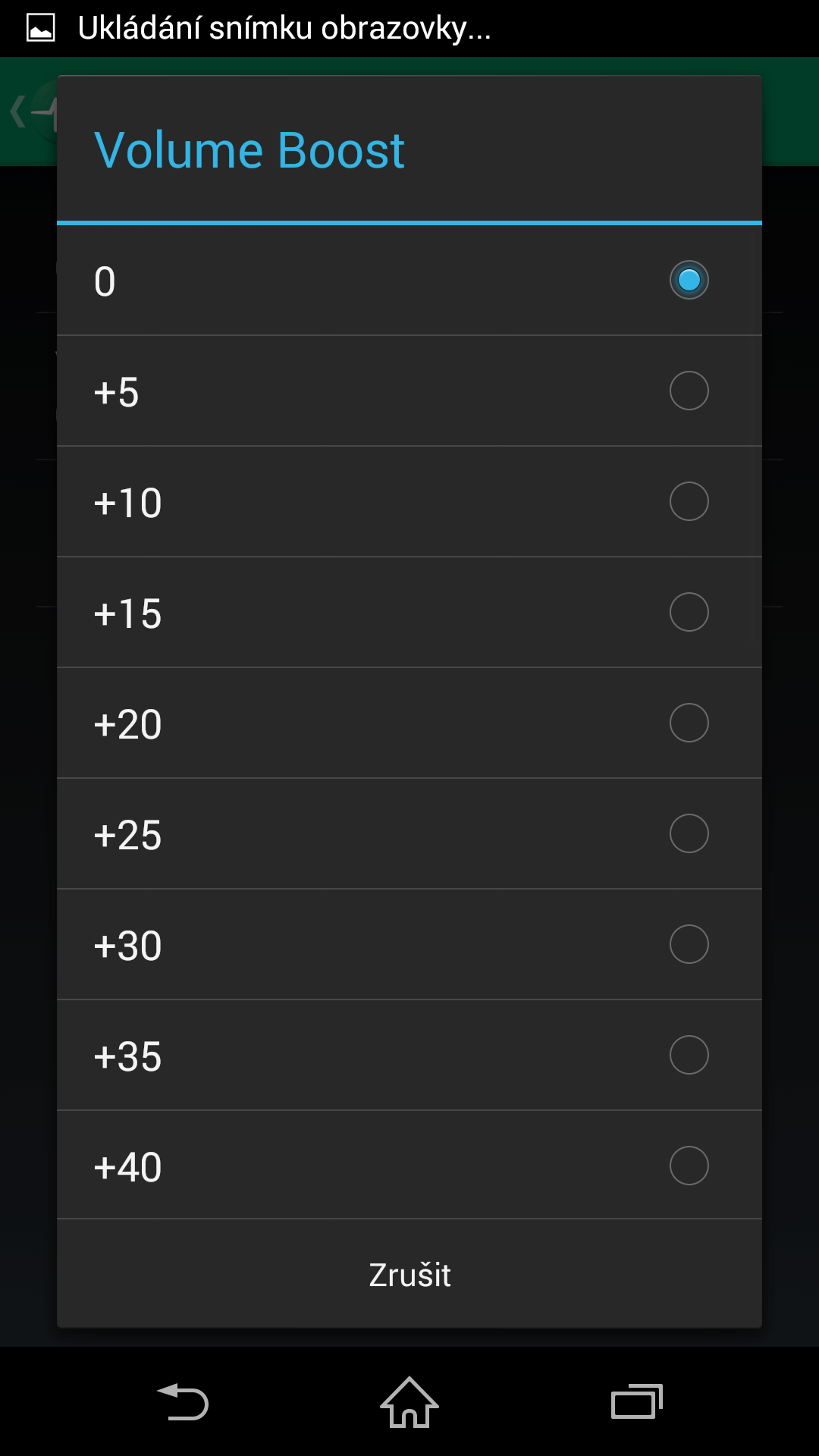This screenshot has width=819, height=1456.
Task: Return to the home screen
Action: coord(409,1402)
